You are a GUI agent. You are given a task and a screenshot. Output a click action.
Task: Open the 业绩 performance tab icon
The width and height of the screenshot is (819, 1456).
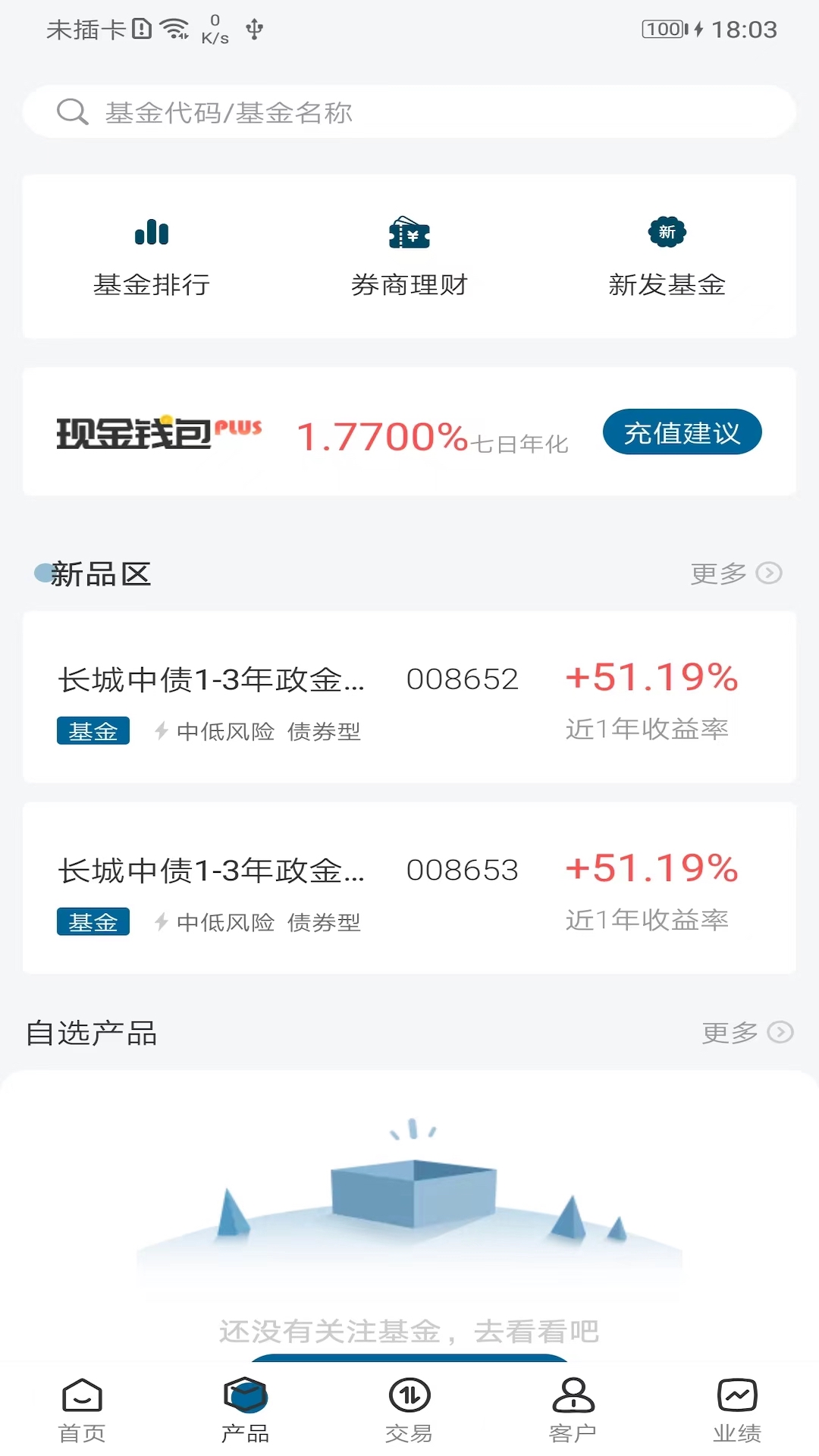coord(737,1398)
